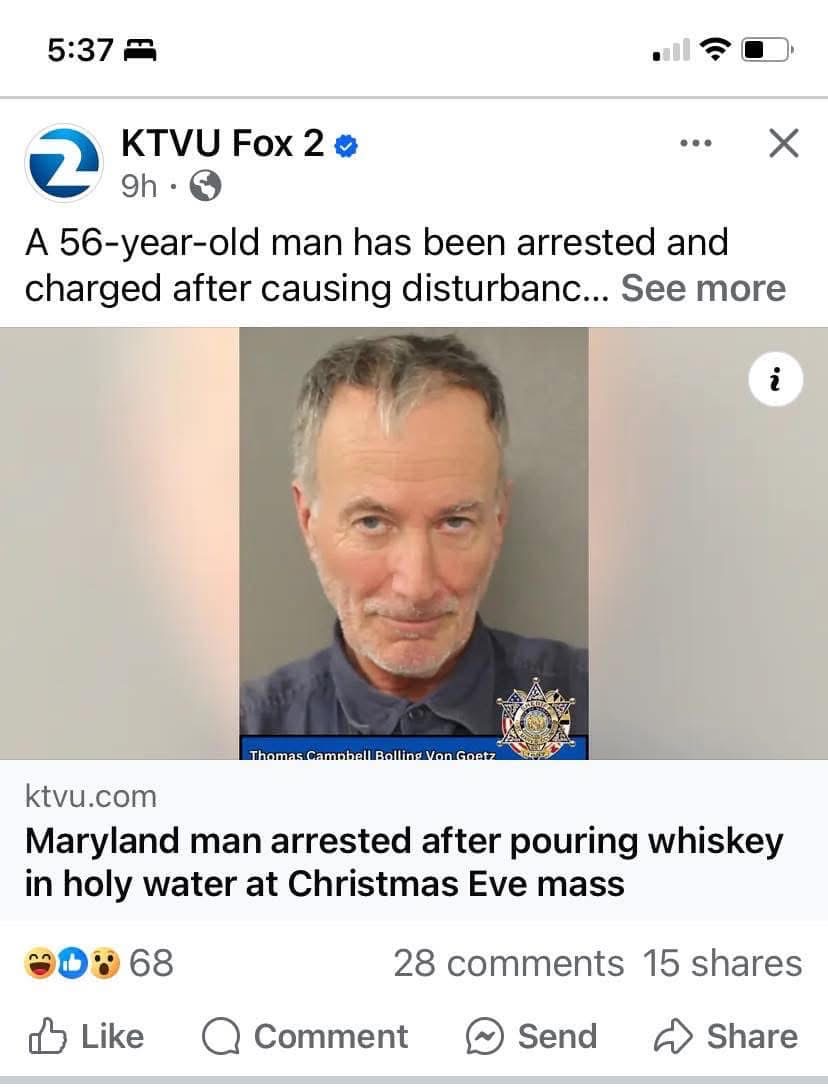Send this post via Messenger

[x=531, y=1036]
